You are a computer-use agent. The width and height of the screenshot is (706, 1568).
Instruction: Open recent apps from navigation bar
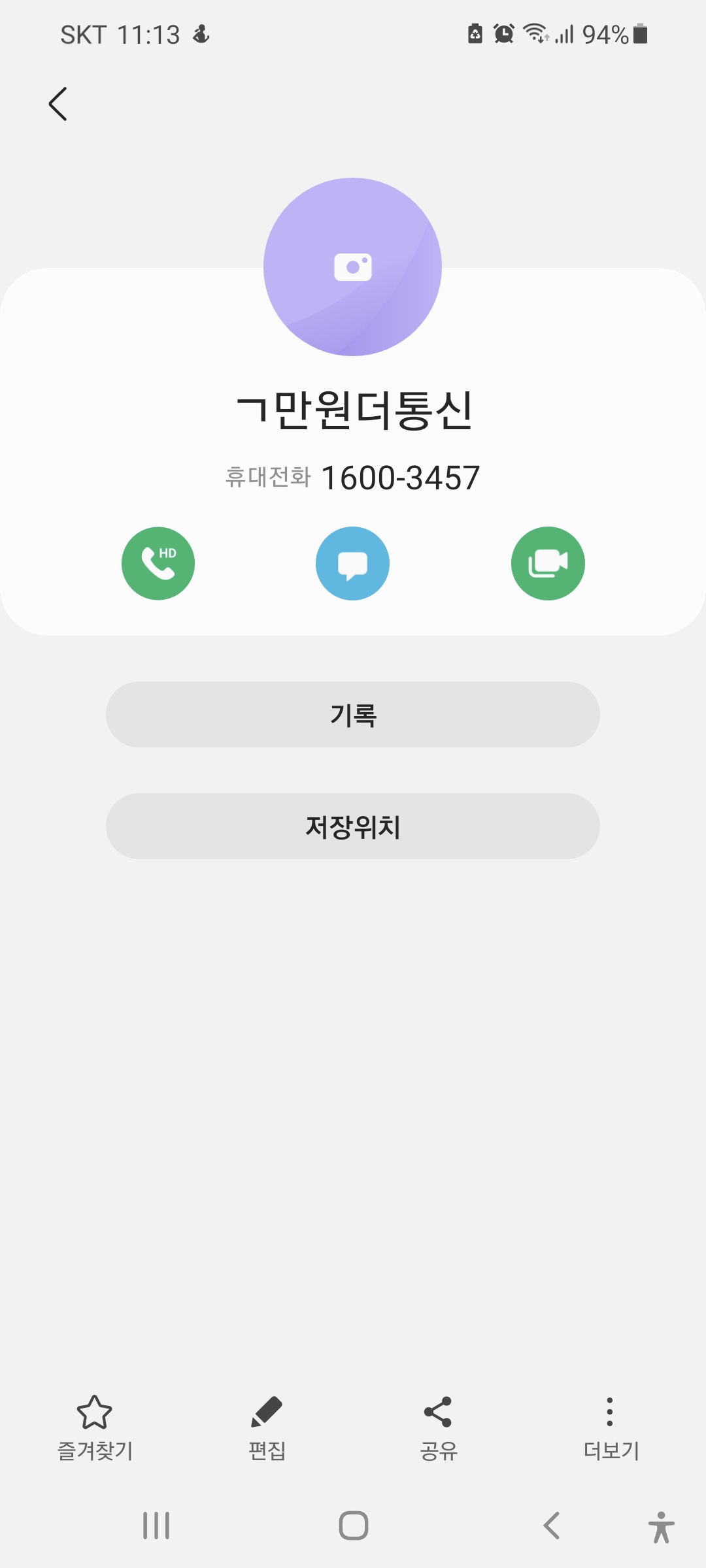coord(156,1526)
